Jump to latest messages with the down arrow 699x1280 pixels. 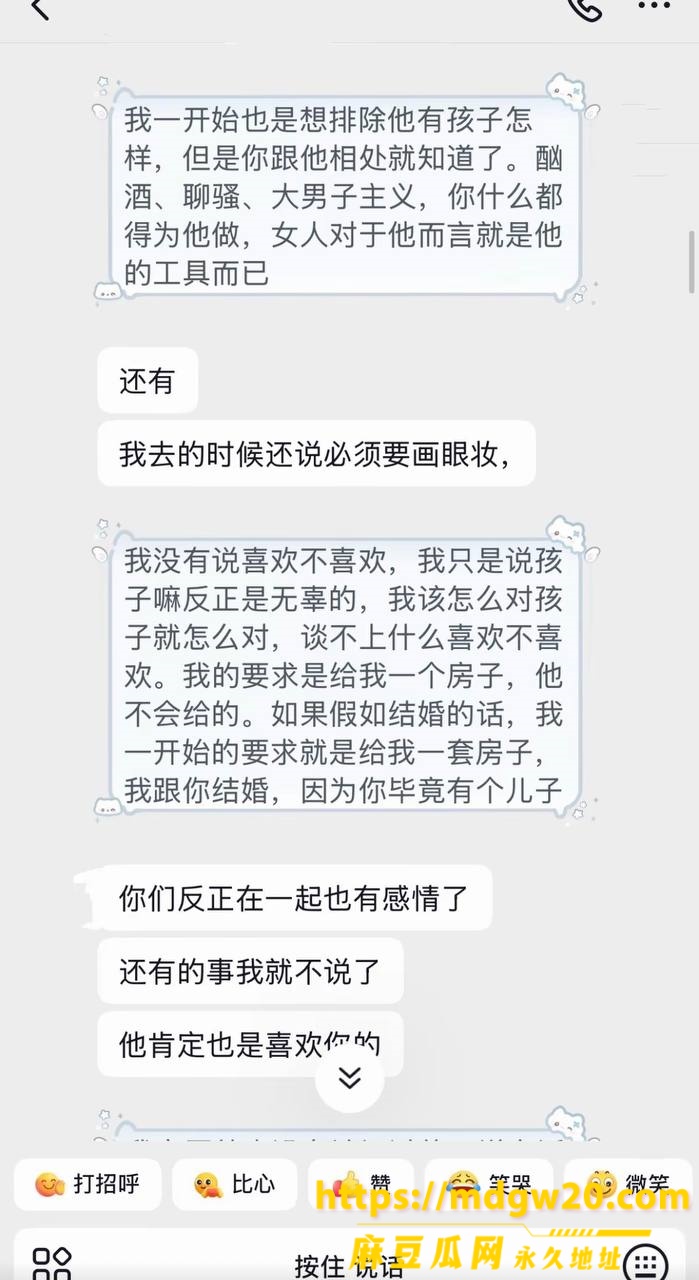tap(349, 1077)
